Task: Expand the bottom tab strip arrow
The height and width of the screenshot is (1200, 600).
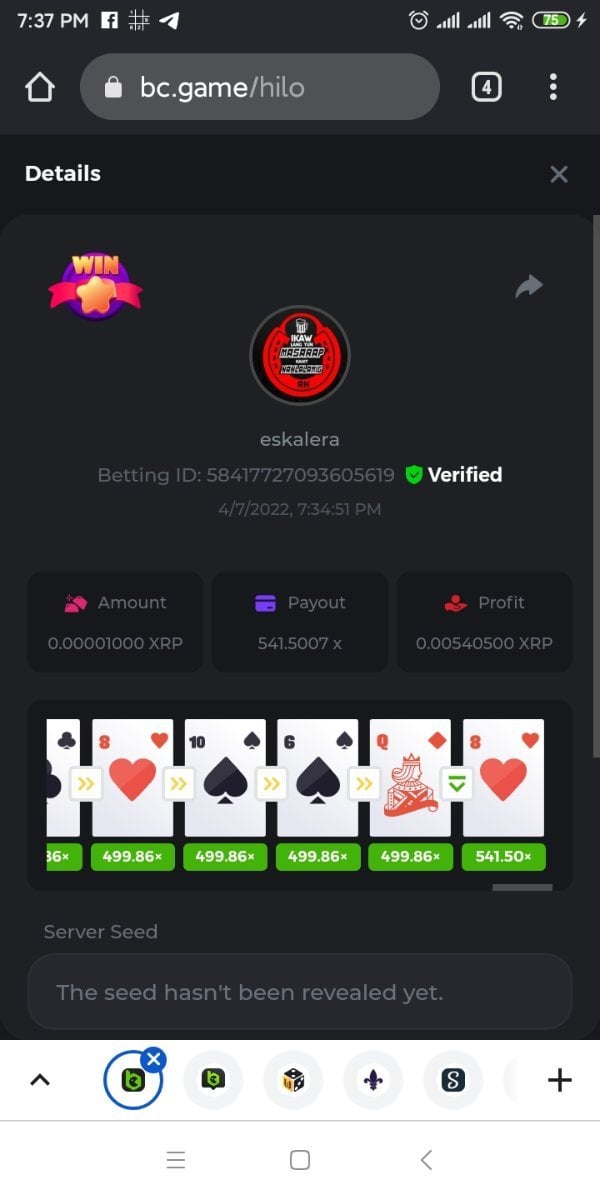Action: [x=40, y=1080]
